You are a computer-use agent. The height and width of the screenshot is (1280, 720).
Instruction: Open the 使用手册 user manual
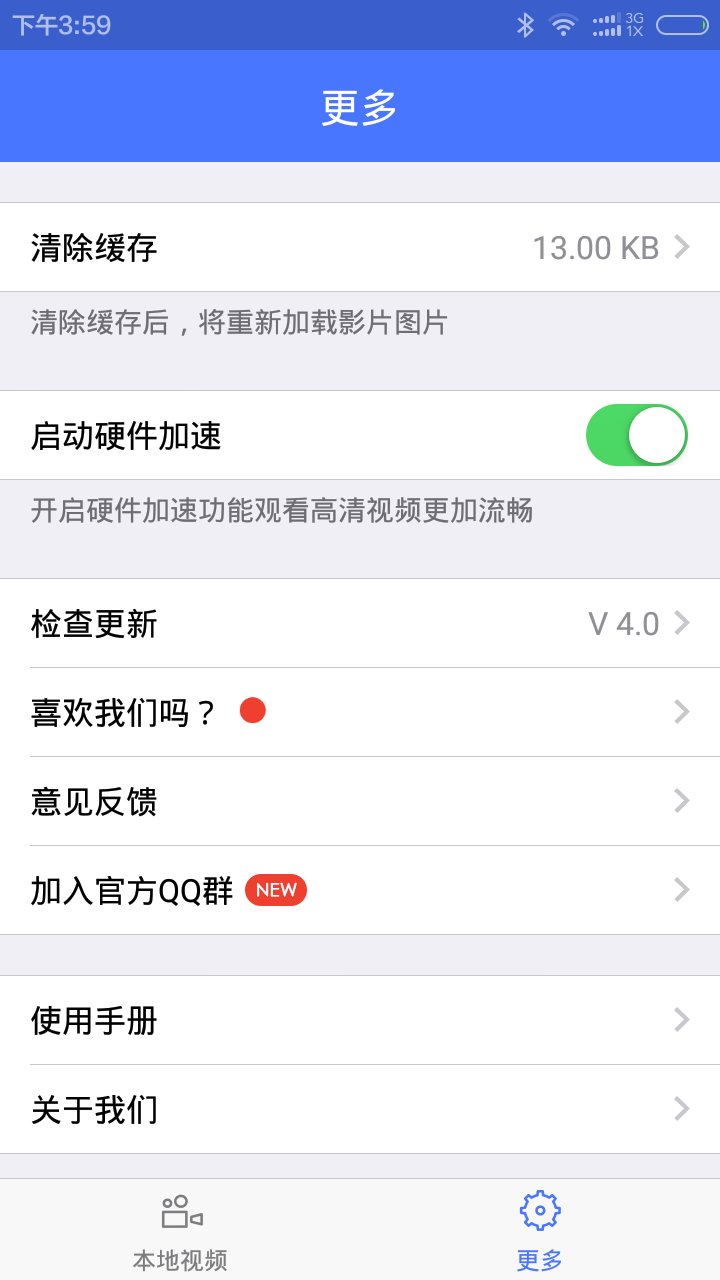click(x=360, y=1020)
